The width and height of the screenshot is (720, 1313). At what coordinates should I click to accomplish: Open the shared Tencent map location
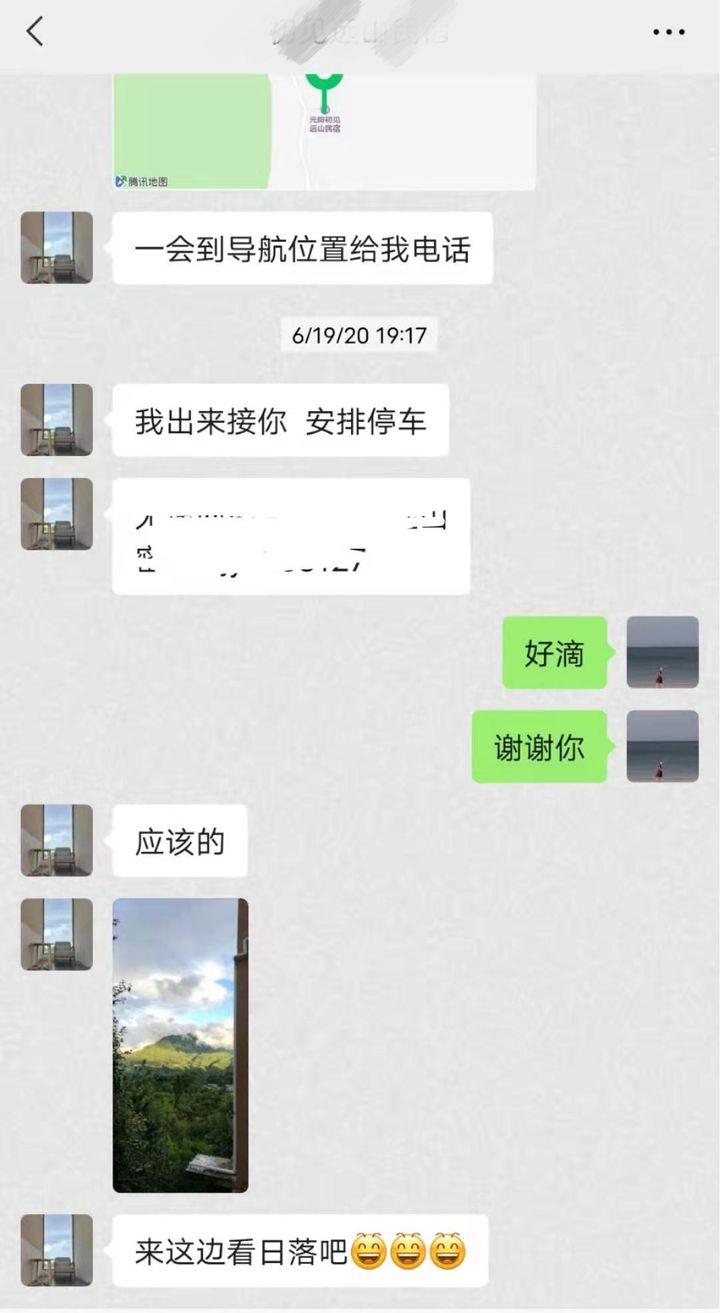tap(324, 130)
